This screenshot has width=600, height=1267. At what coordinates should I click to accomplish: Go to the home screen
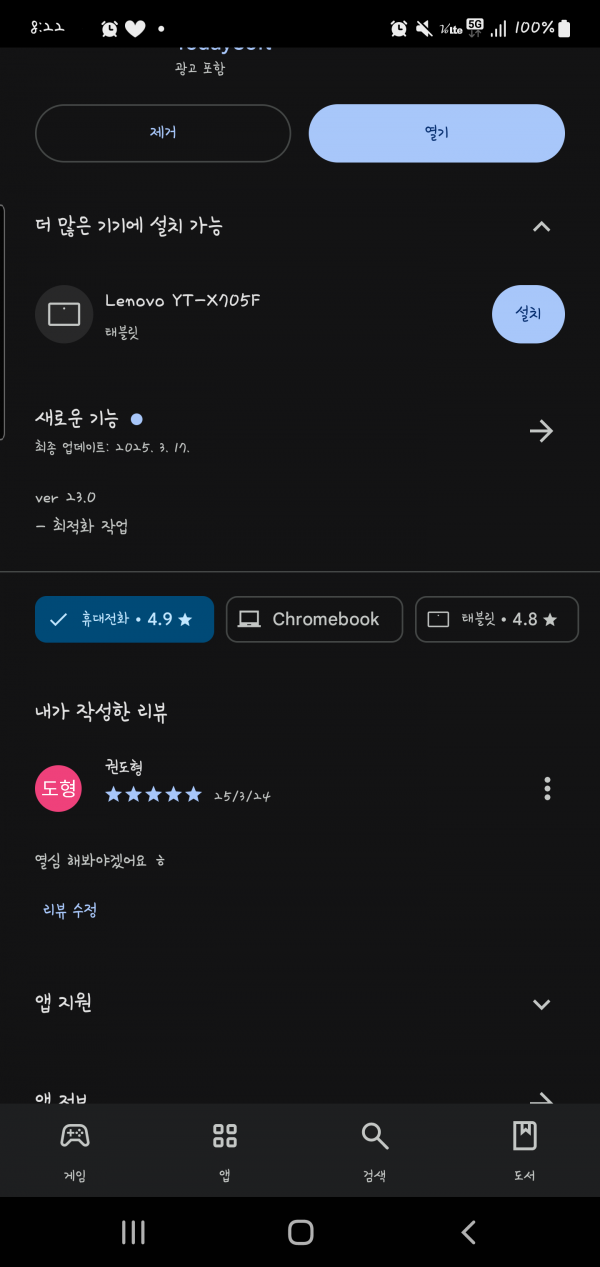tap(300, 1232)
